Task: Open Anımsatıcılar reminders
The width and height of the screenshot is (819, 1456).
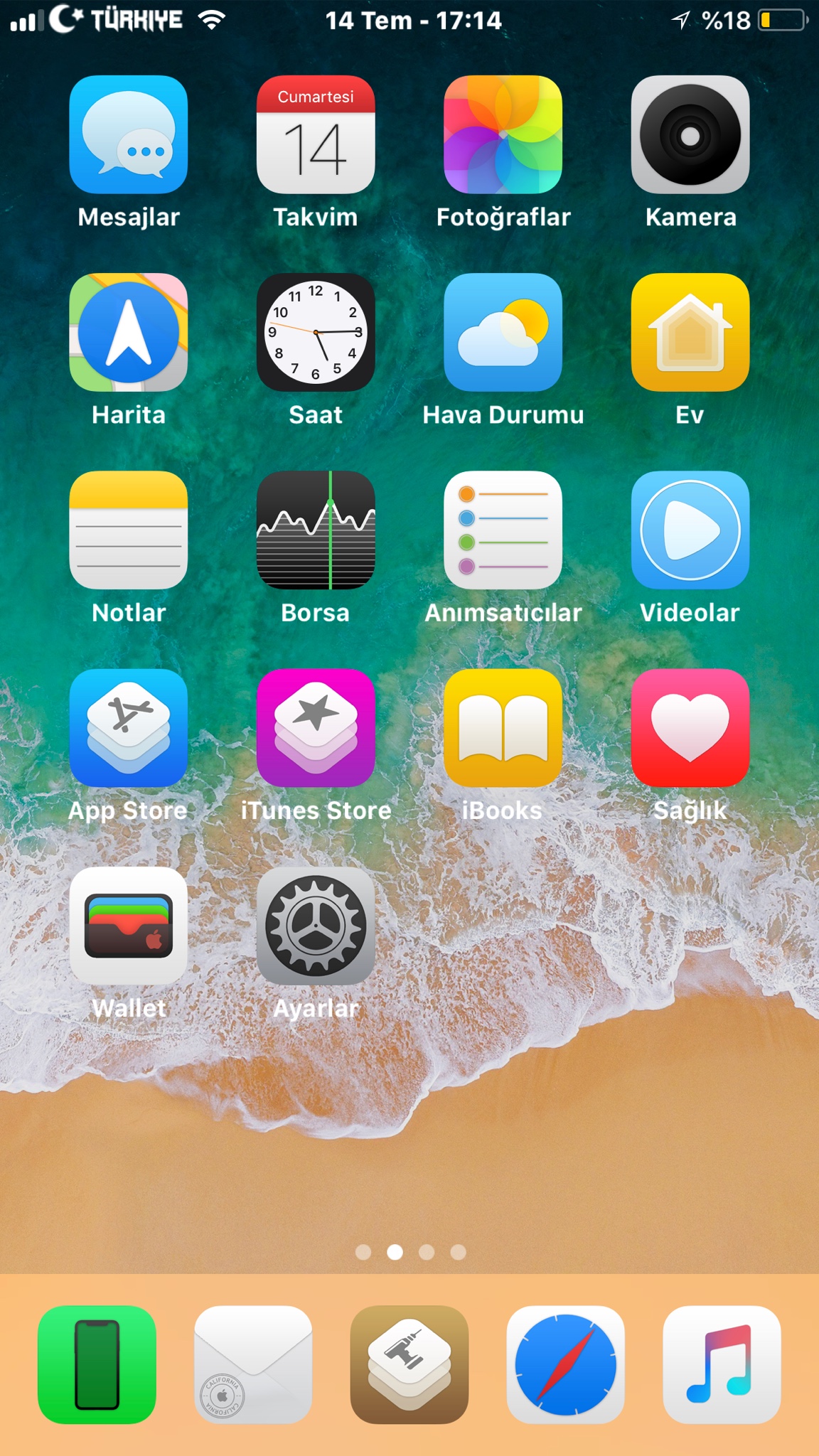Action: pos(503,530)
